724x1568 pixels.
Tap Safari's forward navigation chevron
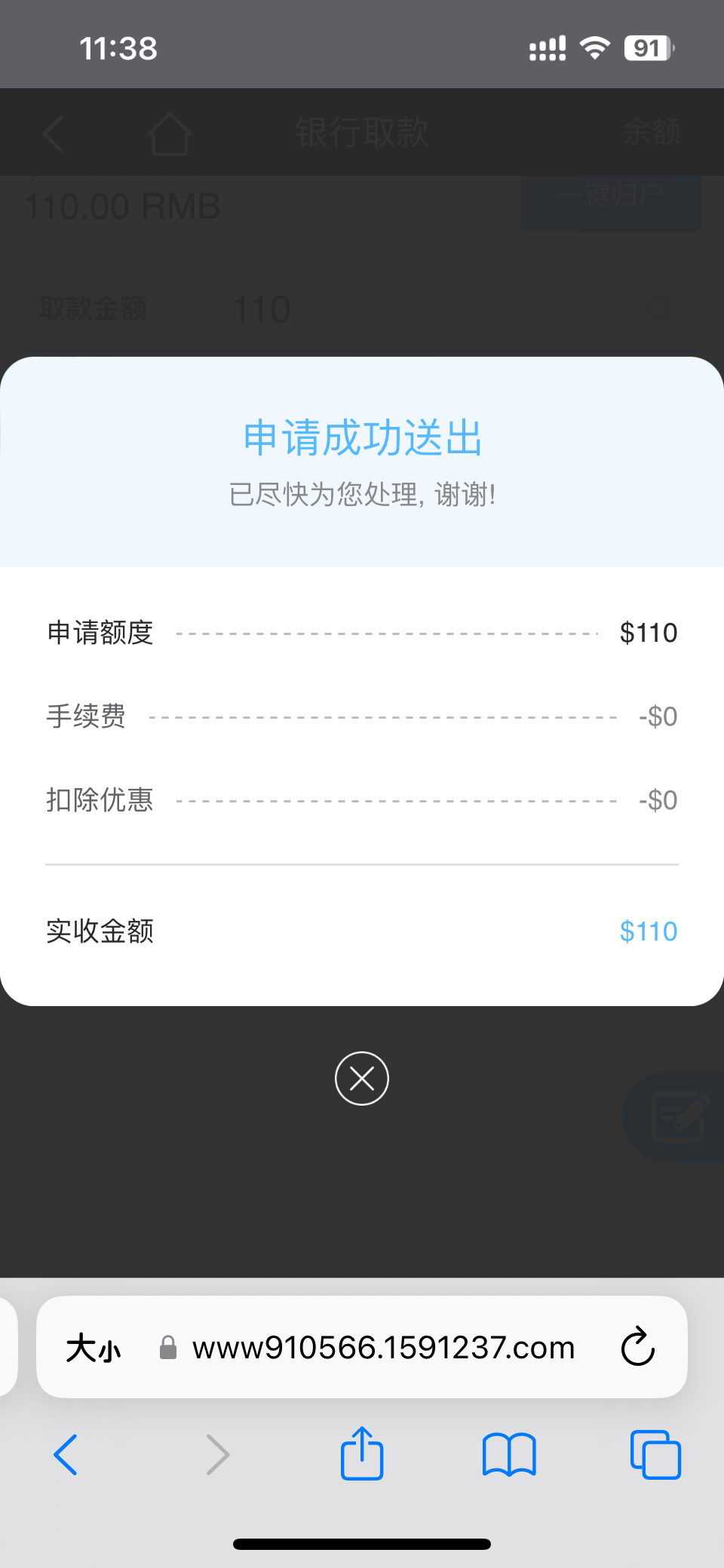click(217, 1455)
